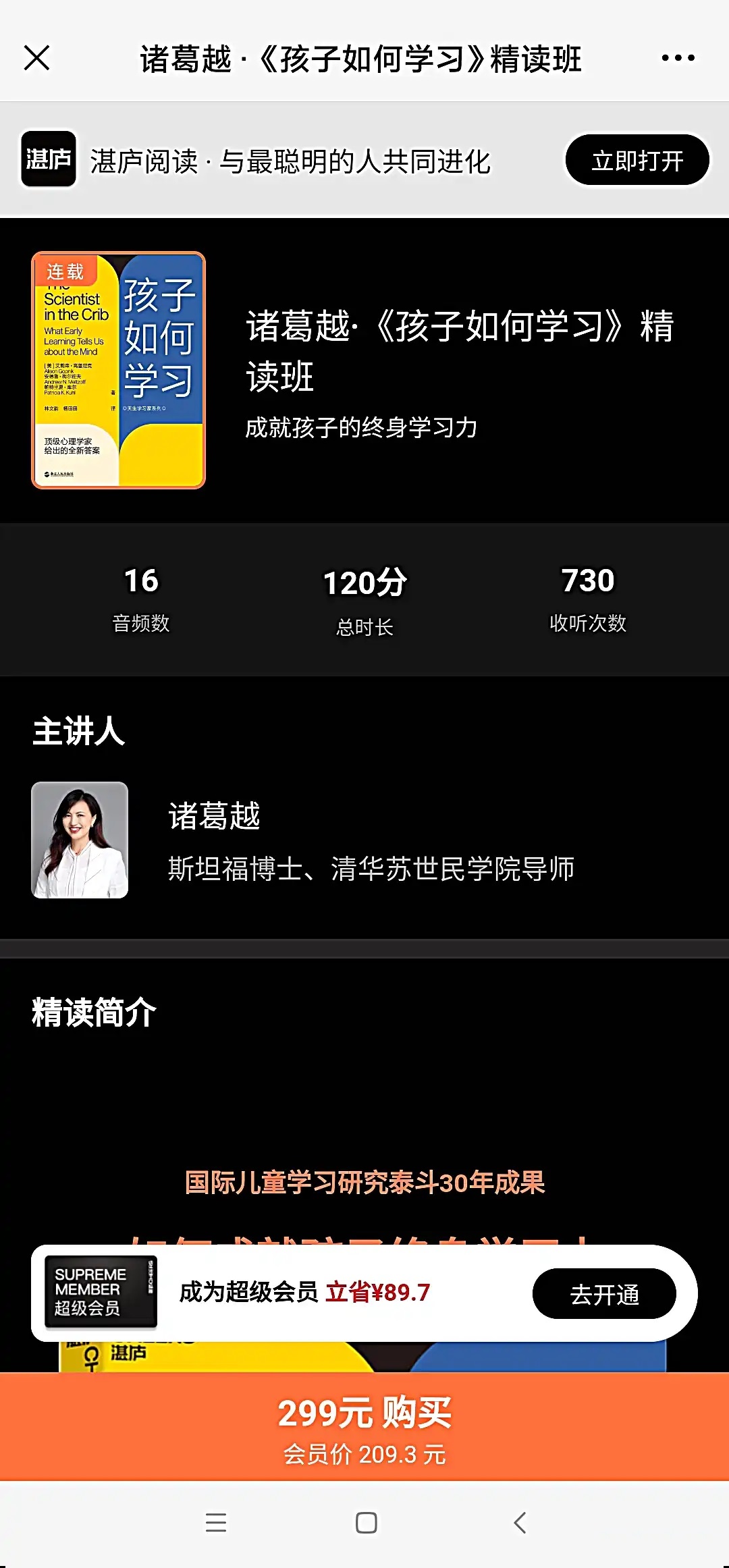The width and height of the screenshot is (729, 1568).
Task: Tap the 299元 购买 purchase bar
Action: (364, 1414)
